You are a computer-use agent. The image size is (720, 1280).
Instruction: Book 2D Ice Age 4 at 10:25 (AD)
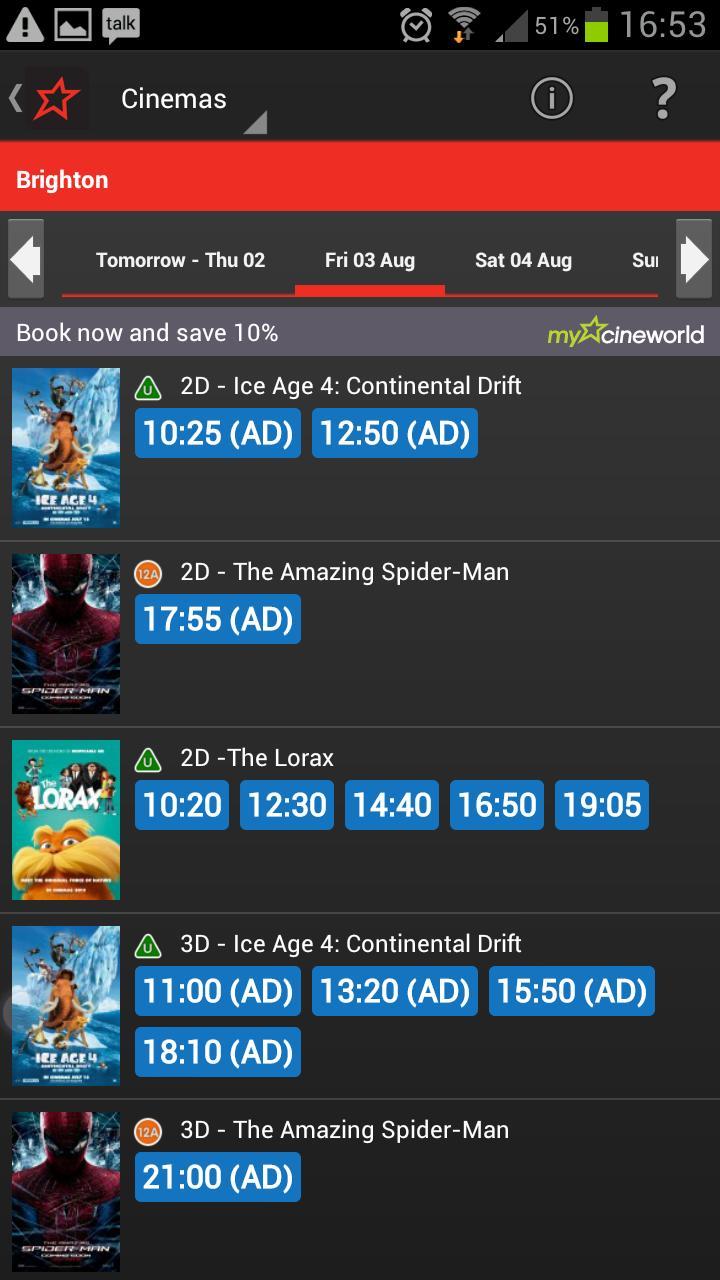[x=218, y=433]
